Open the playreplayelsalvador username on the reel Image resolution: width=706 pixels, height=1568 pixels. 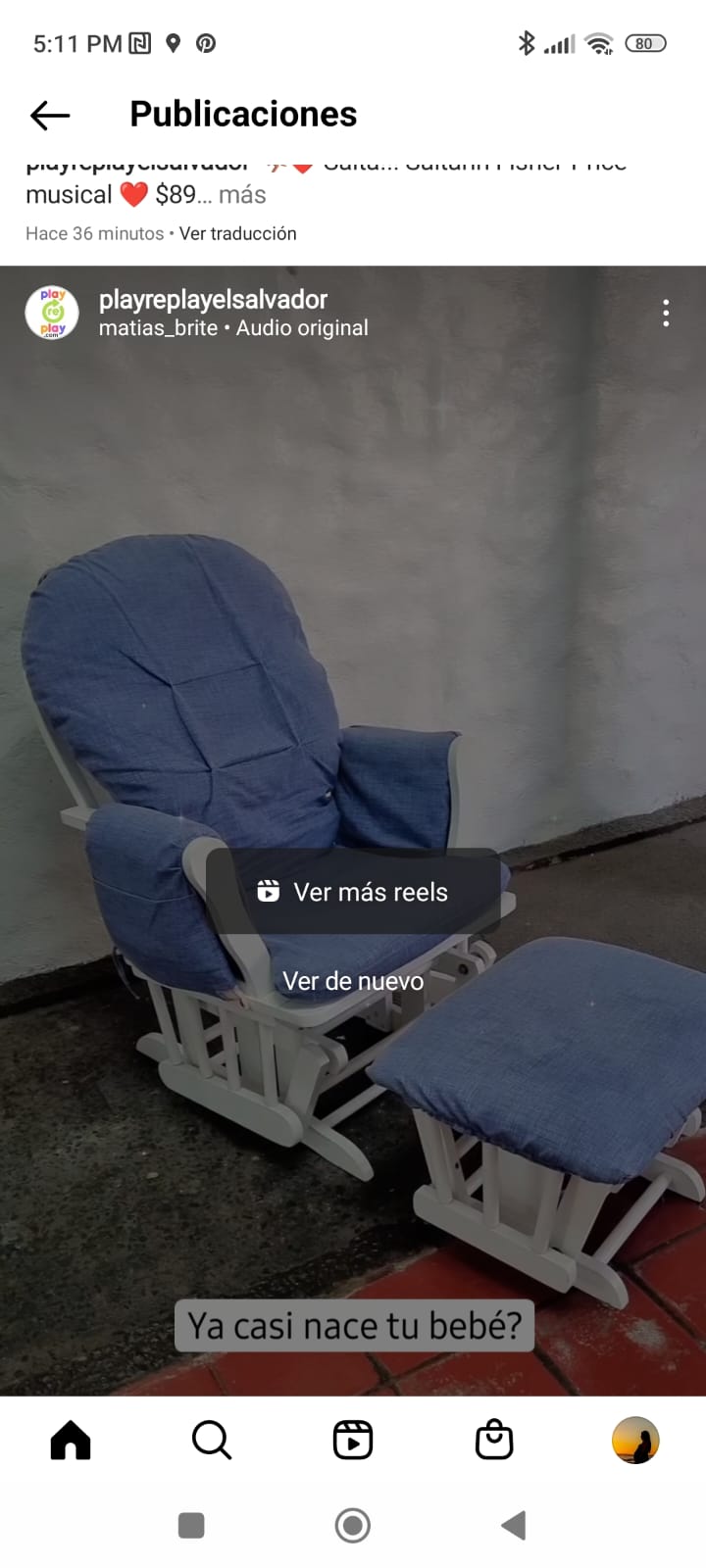[x=213, y=299]
